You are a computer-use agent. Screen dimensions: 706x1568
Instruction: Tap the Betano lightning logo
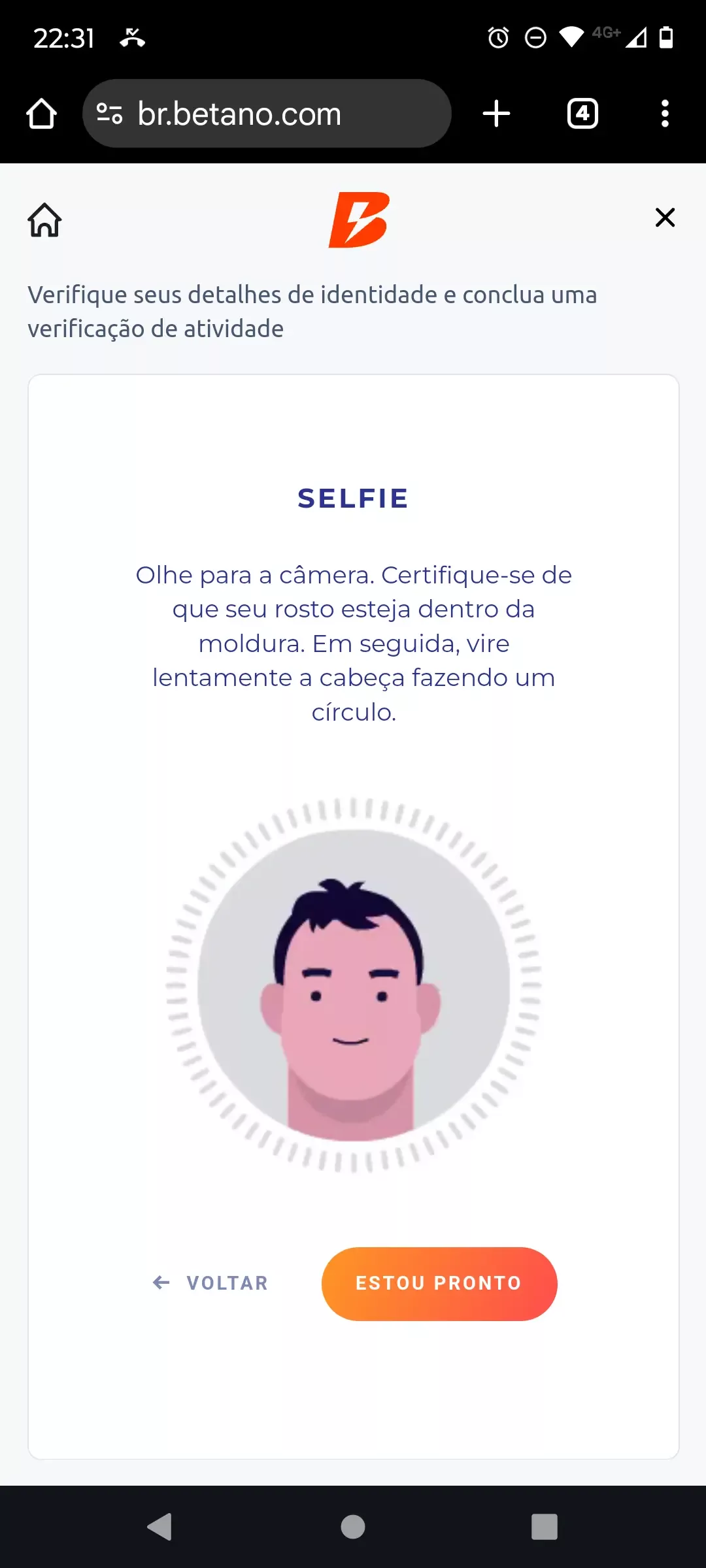(x=356, y=221)
